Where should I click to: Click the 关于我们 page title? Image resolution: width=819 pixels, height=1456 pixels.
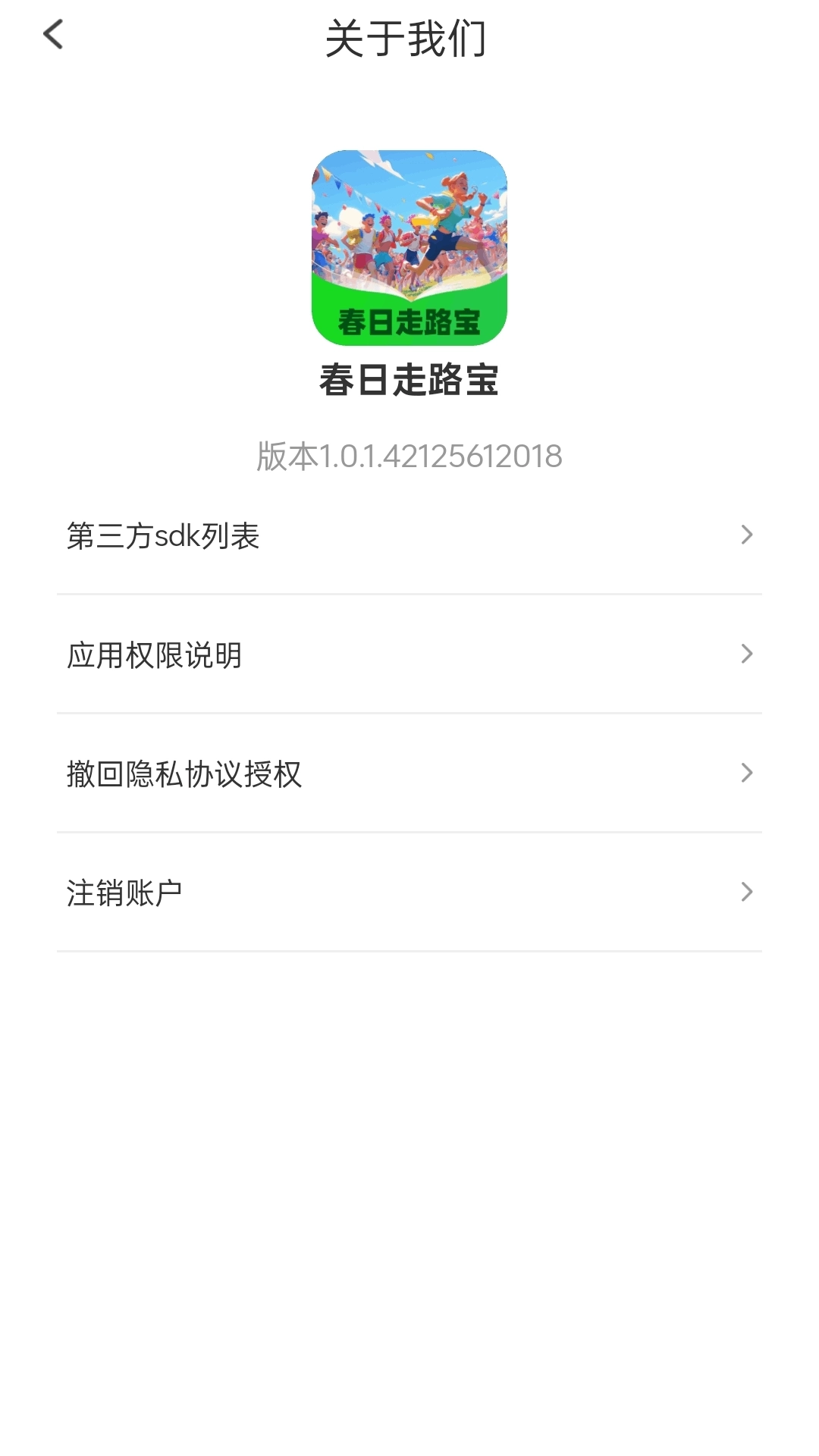pos(409,39)
